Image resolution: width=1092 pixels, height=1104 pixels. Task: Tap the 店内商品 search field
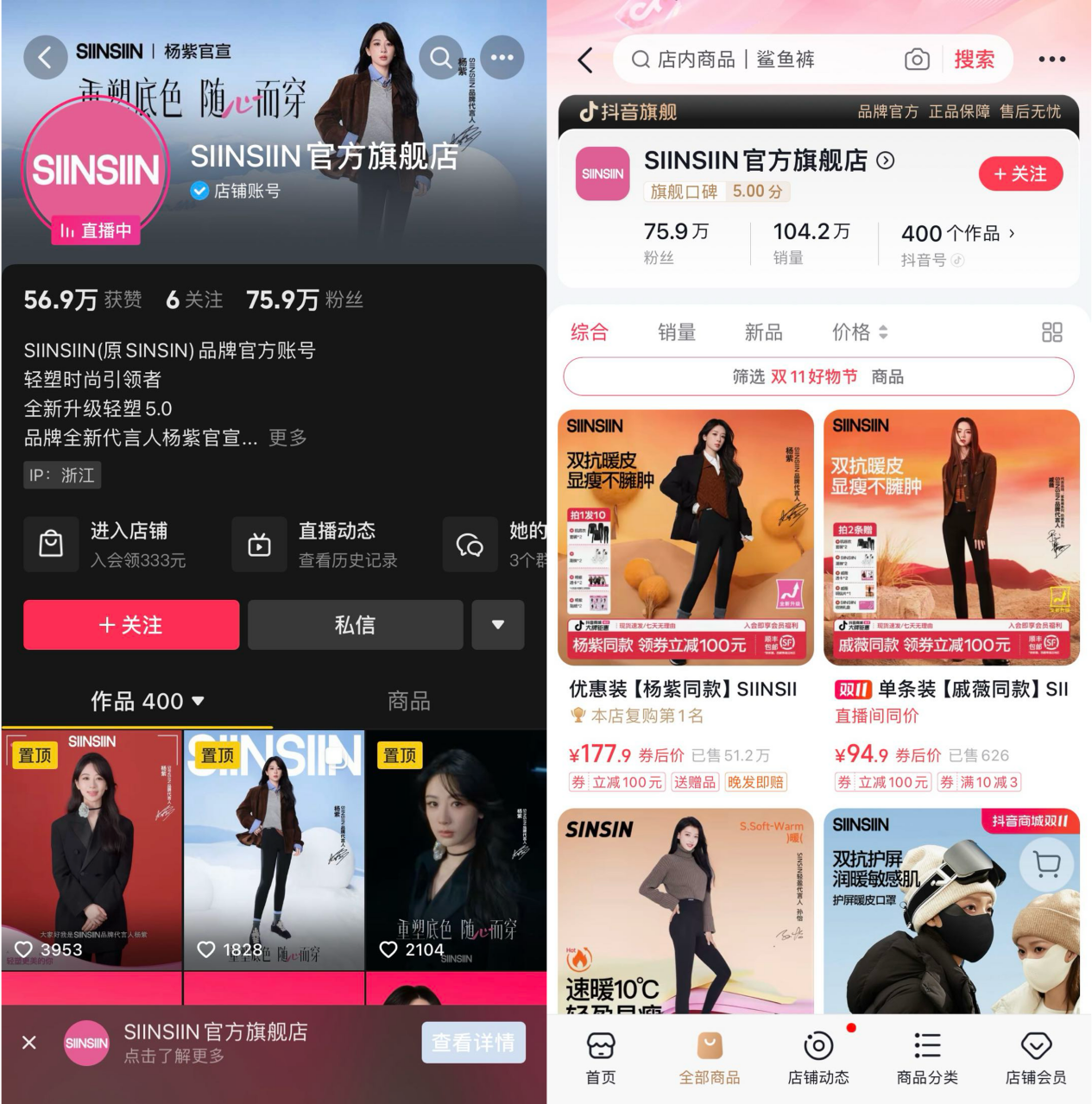tap(760, 60)
